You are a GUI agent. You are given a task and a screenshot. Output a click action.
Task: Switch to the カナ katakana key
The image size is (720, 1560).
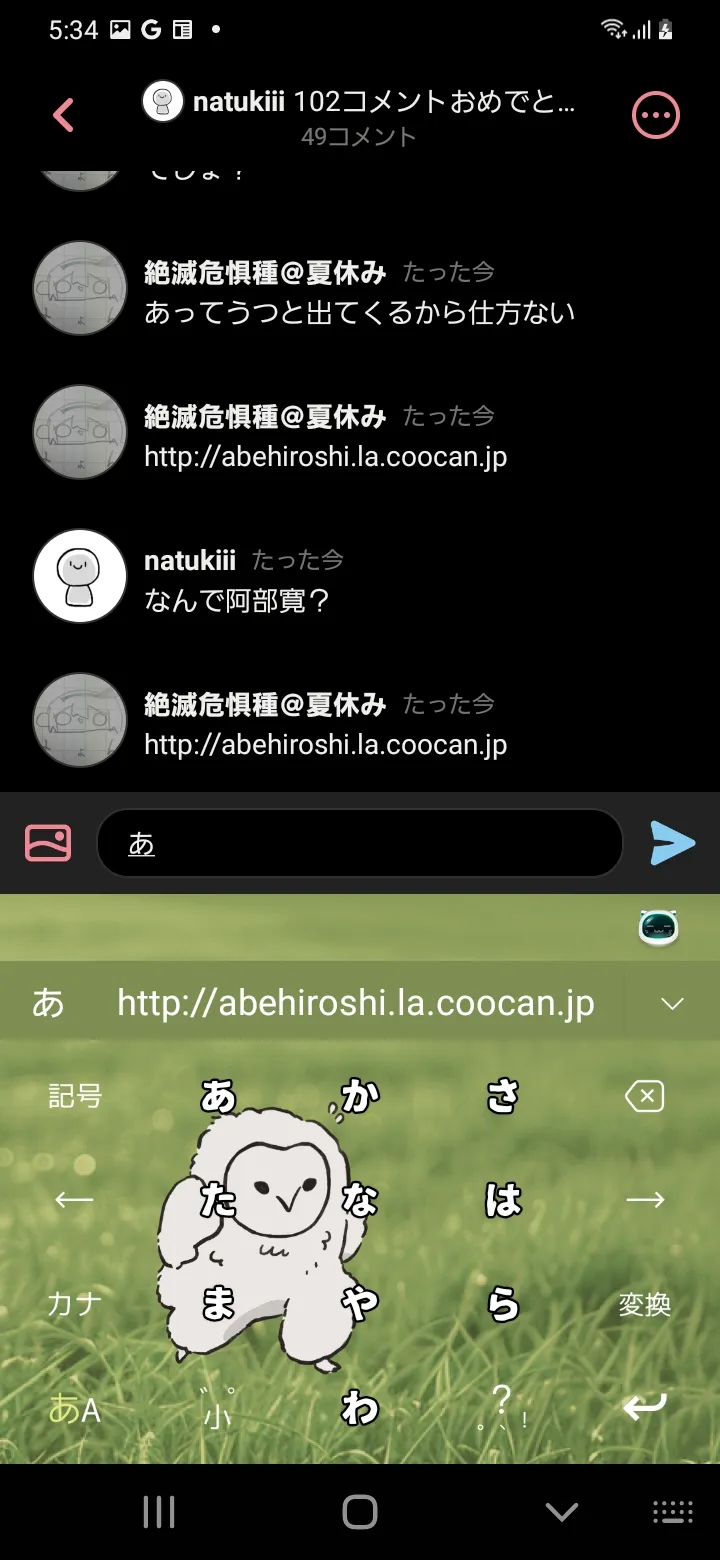(x=75, y=1304)
